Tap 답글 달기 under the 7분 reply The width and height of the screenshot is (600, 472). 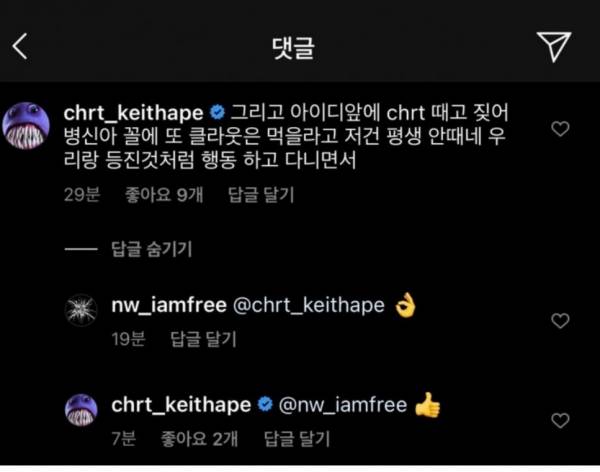click(x=296, y=438)
